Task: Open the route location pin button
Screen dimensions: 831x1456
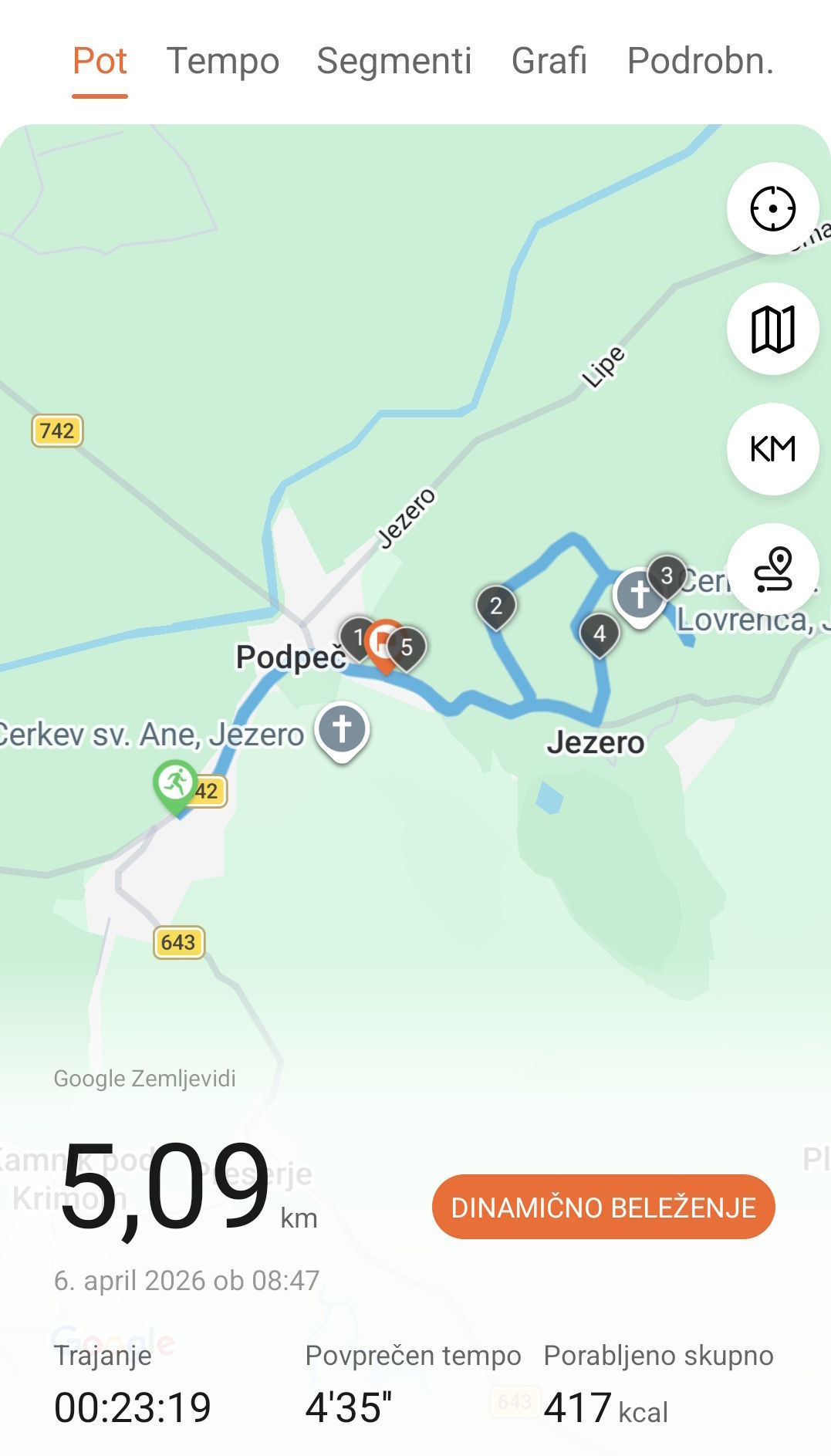Action: click(772, 569)
